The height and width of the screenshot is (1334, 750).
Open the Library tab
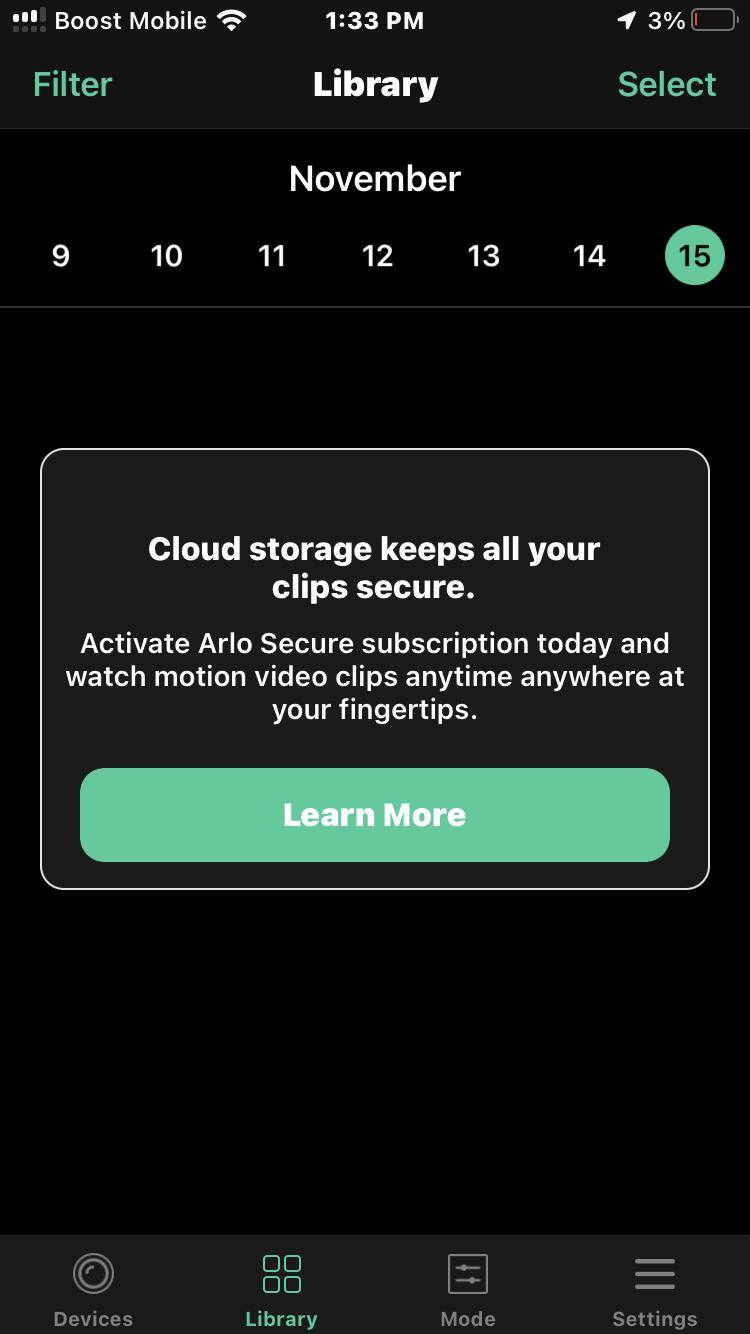(x=281, y=1288)
